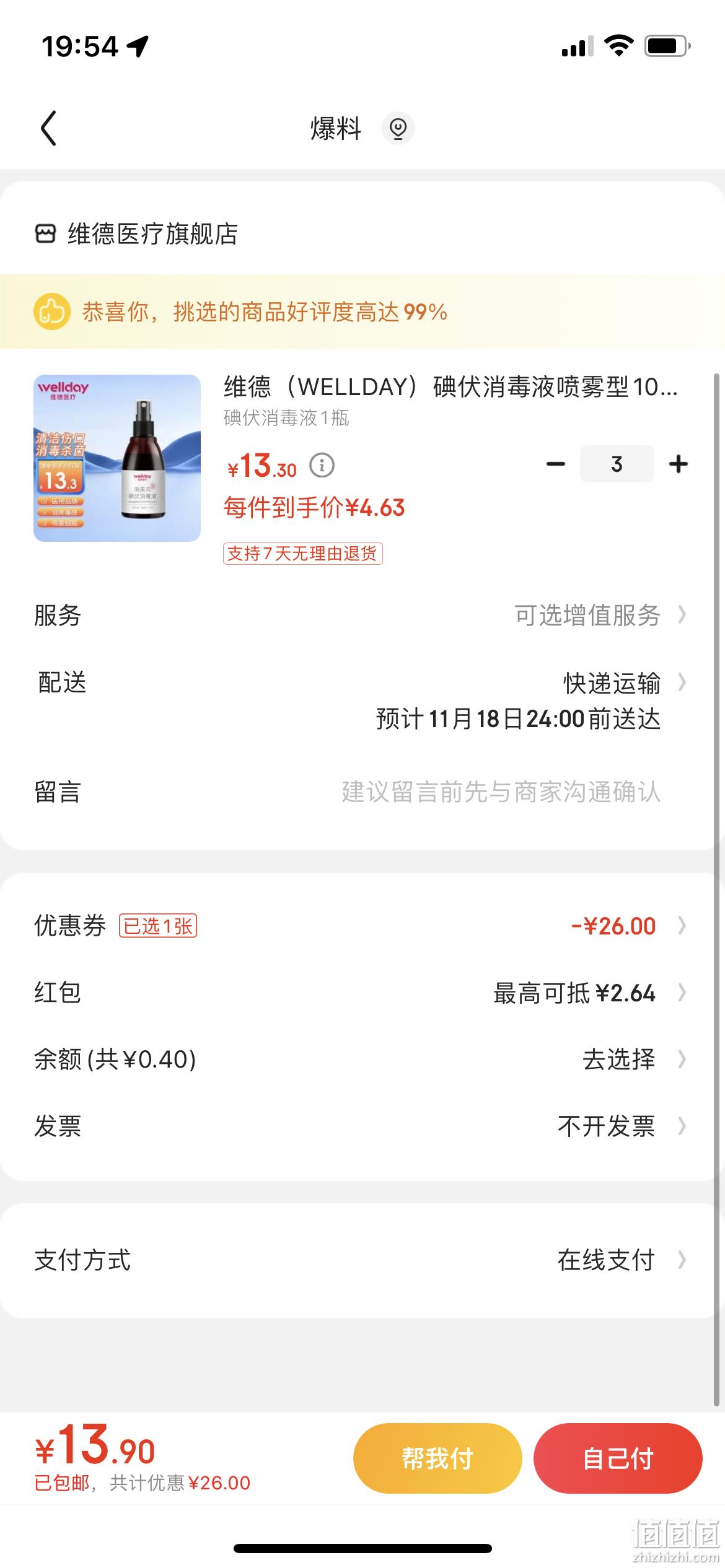This screenshot has height=1568, width=725.
Task: Go back using the top-left arrow
Action: click(x=48, y=128)
